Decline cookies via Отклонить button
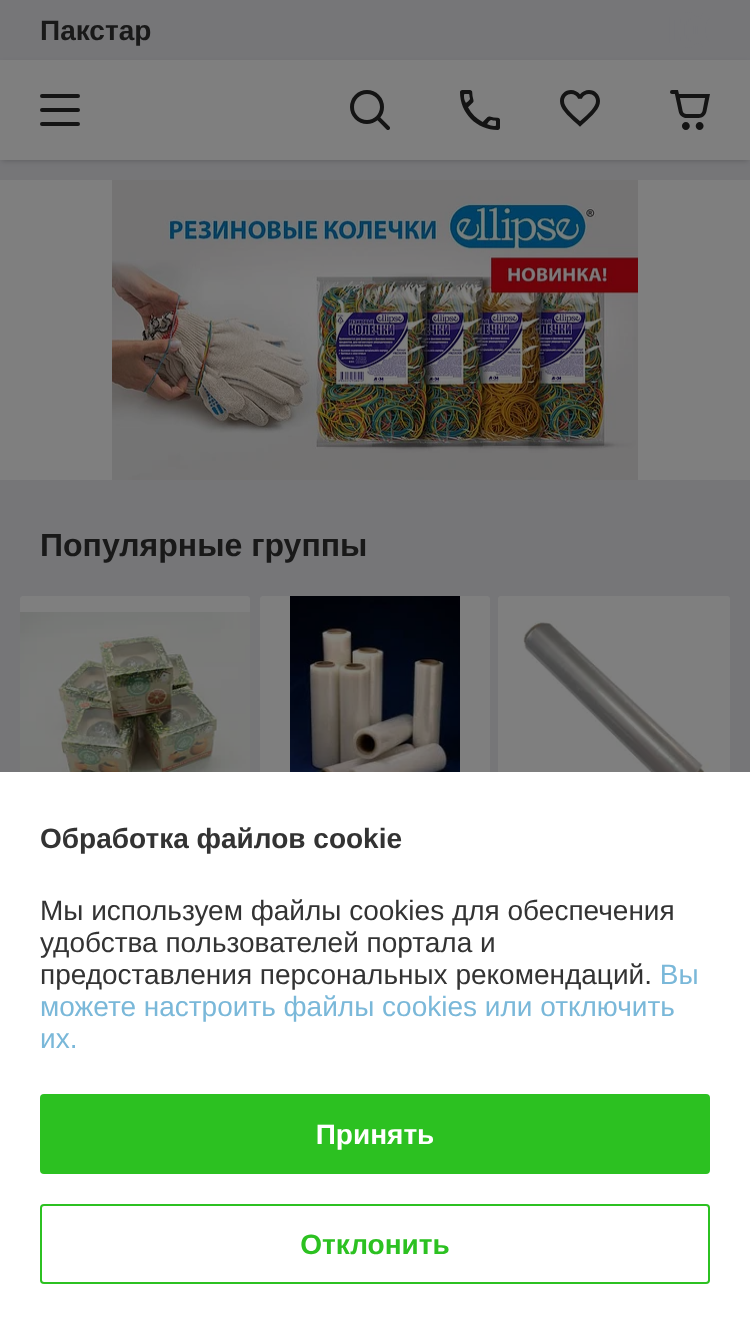The height and width of the screenshot is (1334, 750). pyautogui.click(x=375, y=1244)
